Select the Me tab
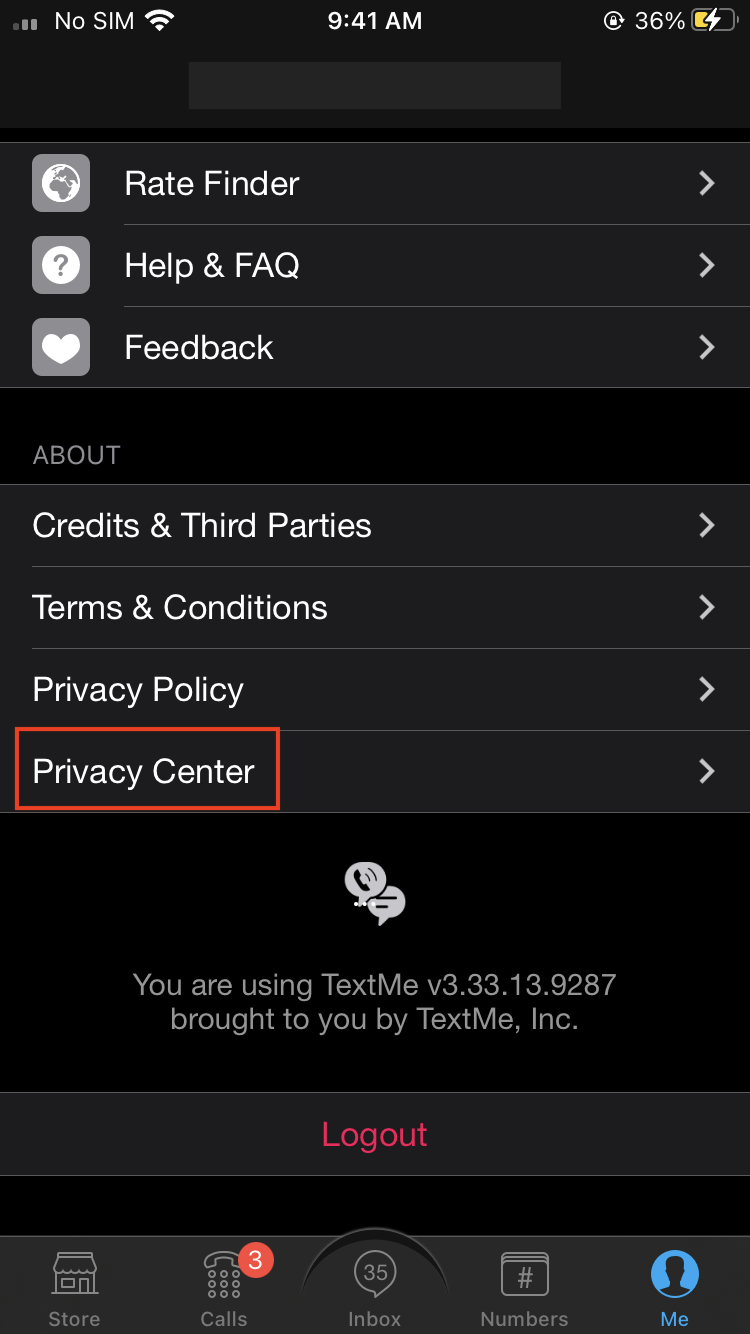The width and height of the screenshot is (750, 1334). [x=675, y=1288]
